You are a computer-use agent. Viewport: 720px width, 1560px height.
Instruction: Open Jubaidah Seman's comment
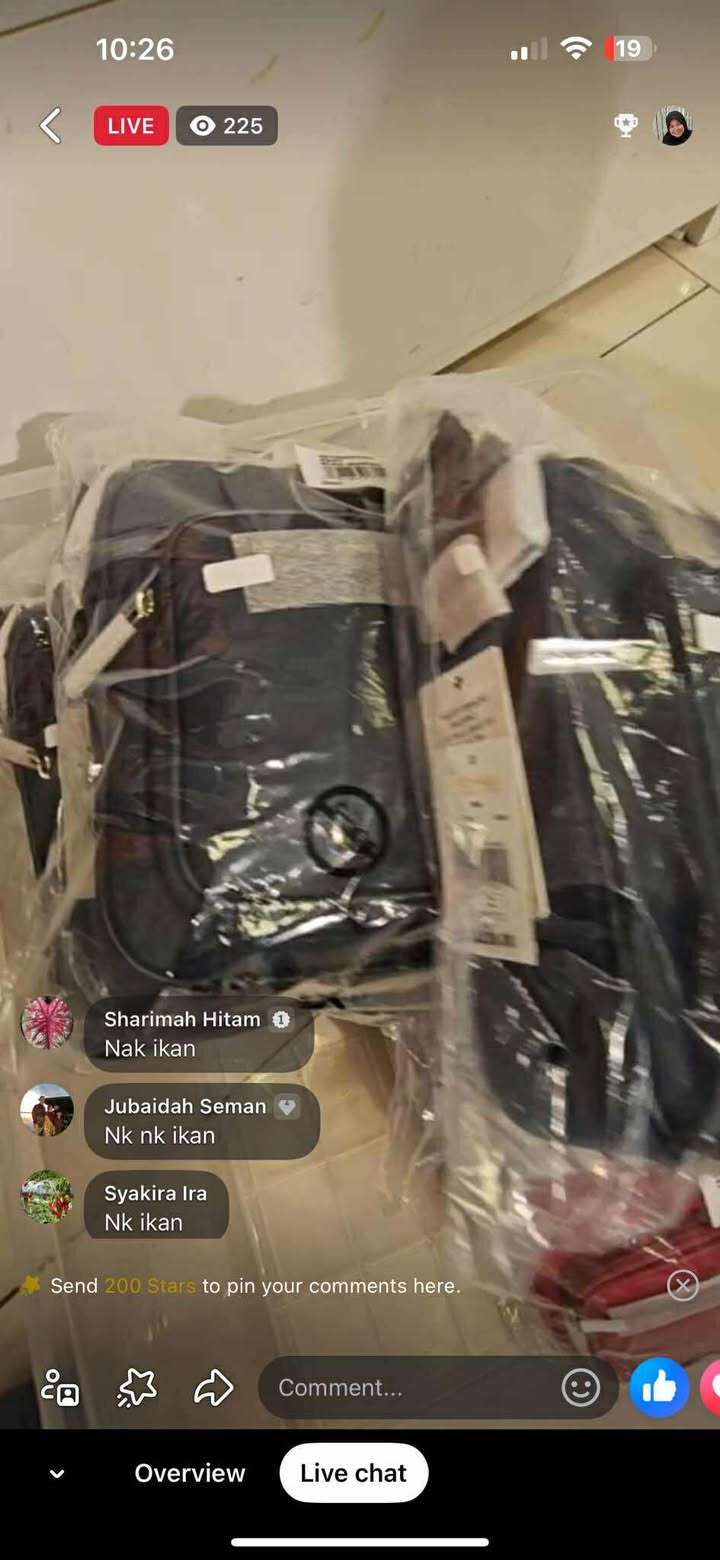pyautogui.click(x=201, y=1121)
